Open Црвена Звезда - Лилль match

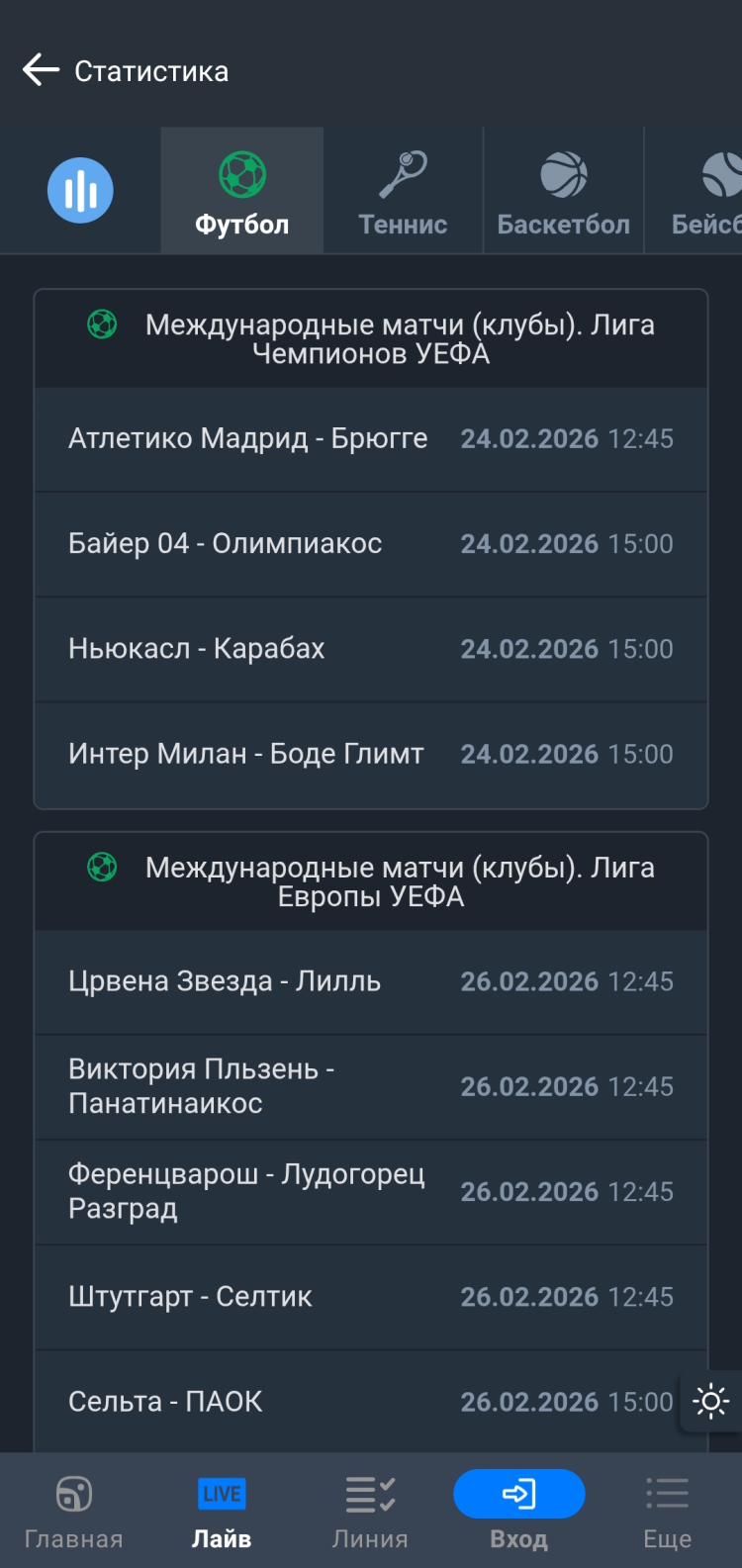(371, 981)
